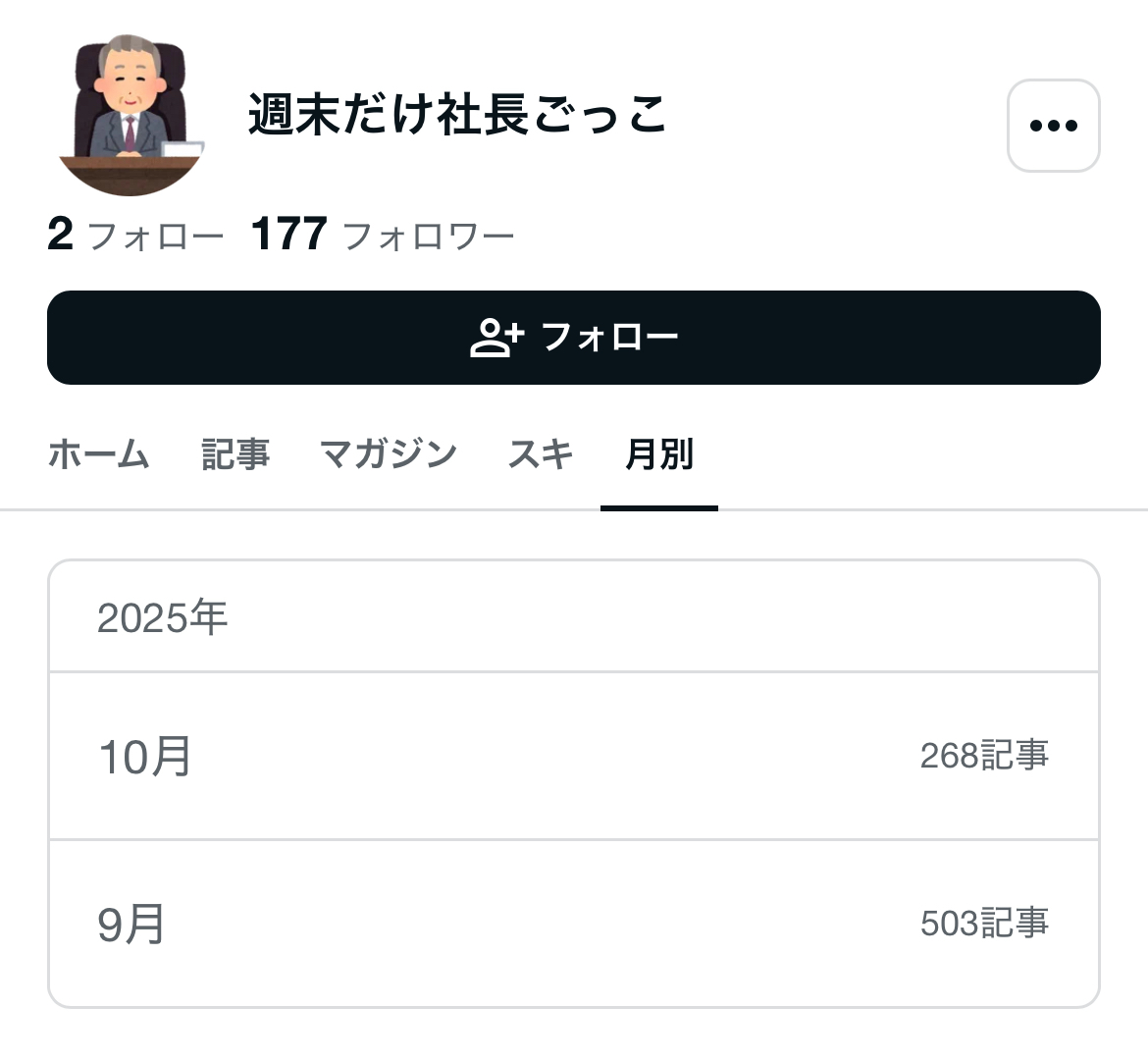Tap the 月別 tab
The width and height of the screenshot is (1148, 1060).
659,454
